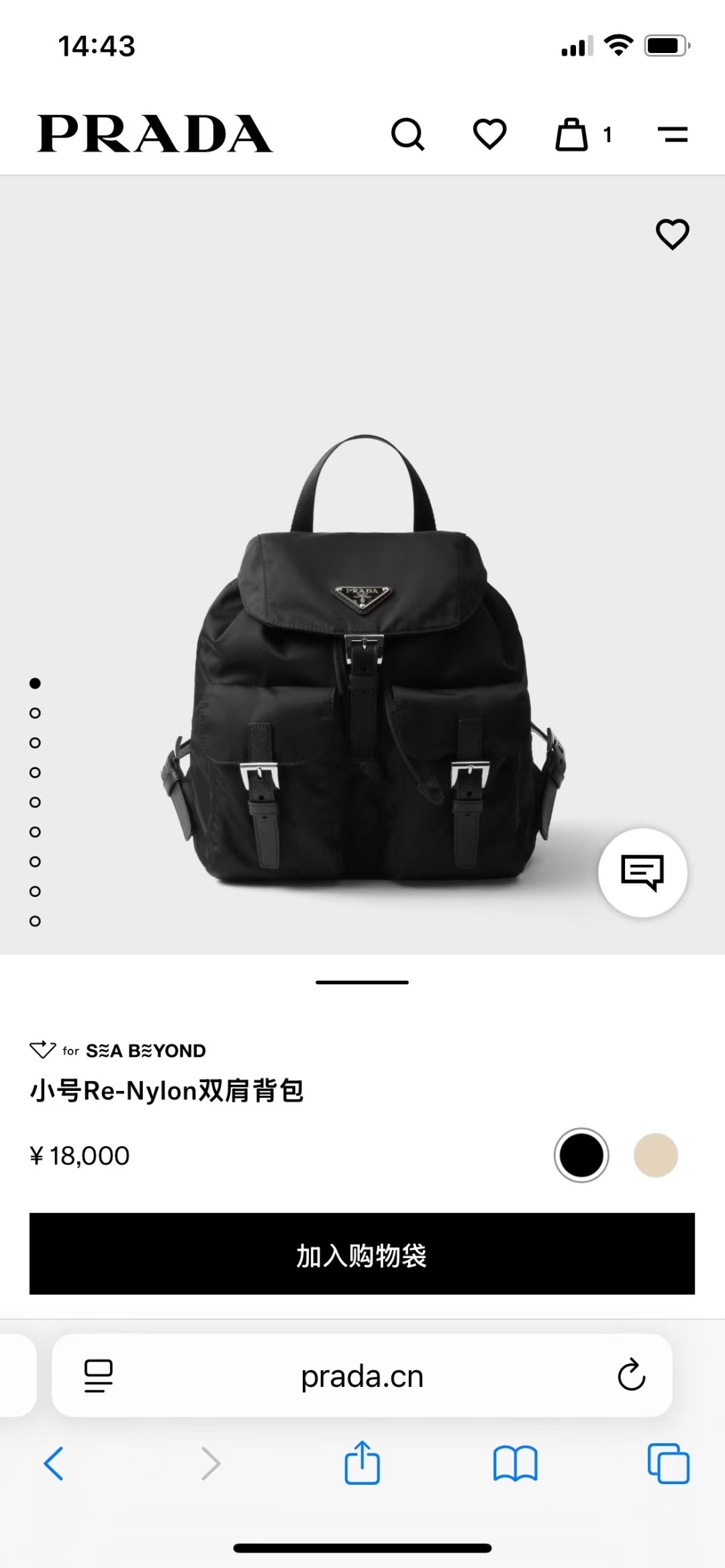Select the black color swatch
This screenshot has height=1568, width=725.
coord(581,1155)
